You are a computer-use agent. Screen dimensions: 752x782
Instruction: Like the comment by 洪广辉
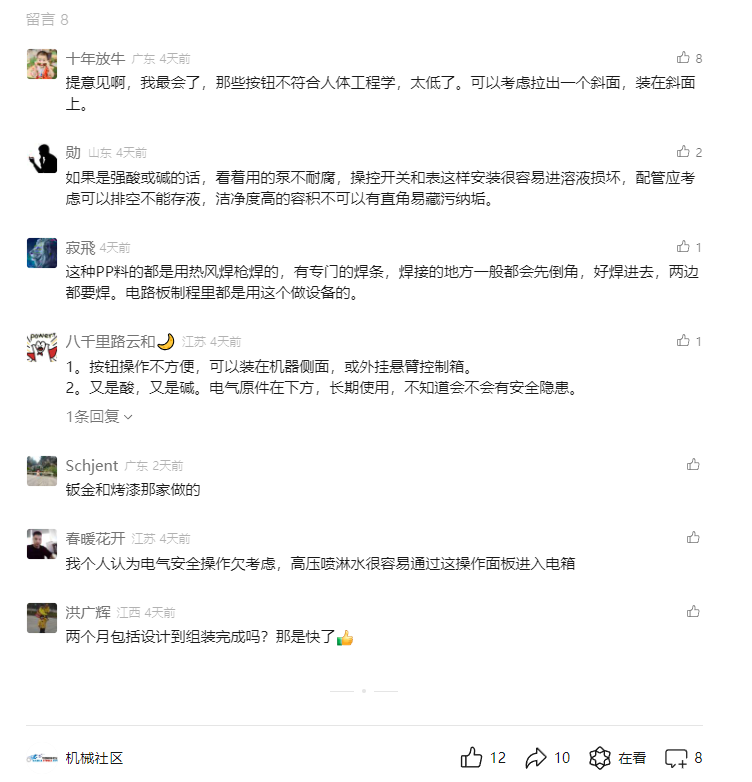[693, 611]
